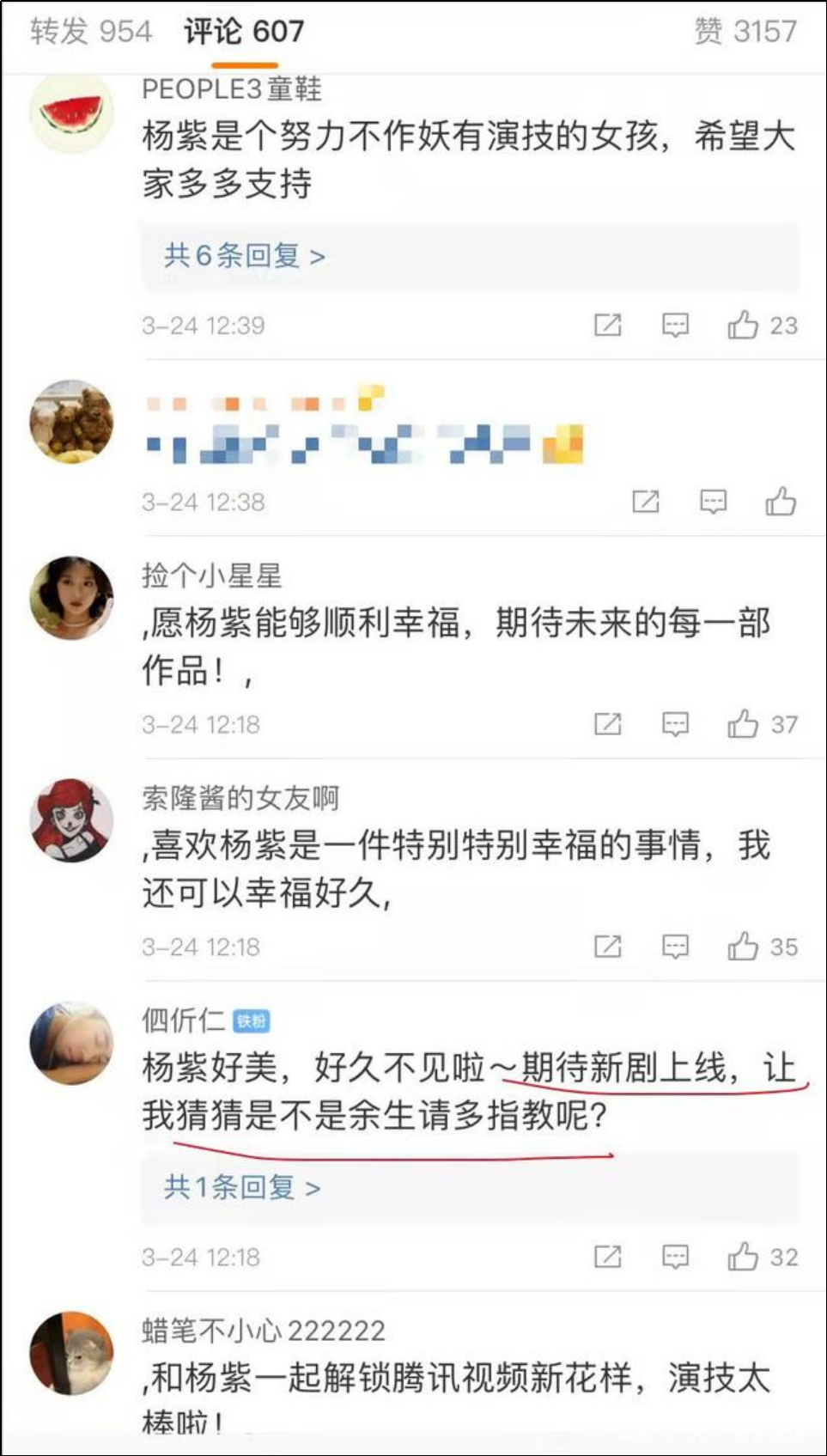Open 捡个小星星's profile avatar
The image size is (827, 1456).
coord(72,597)
